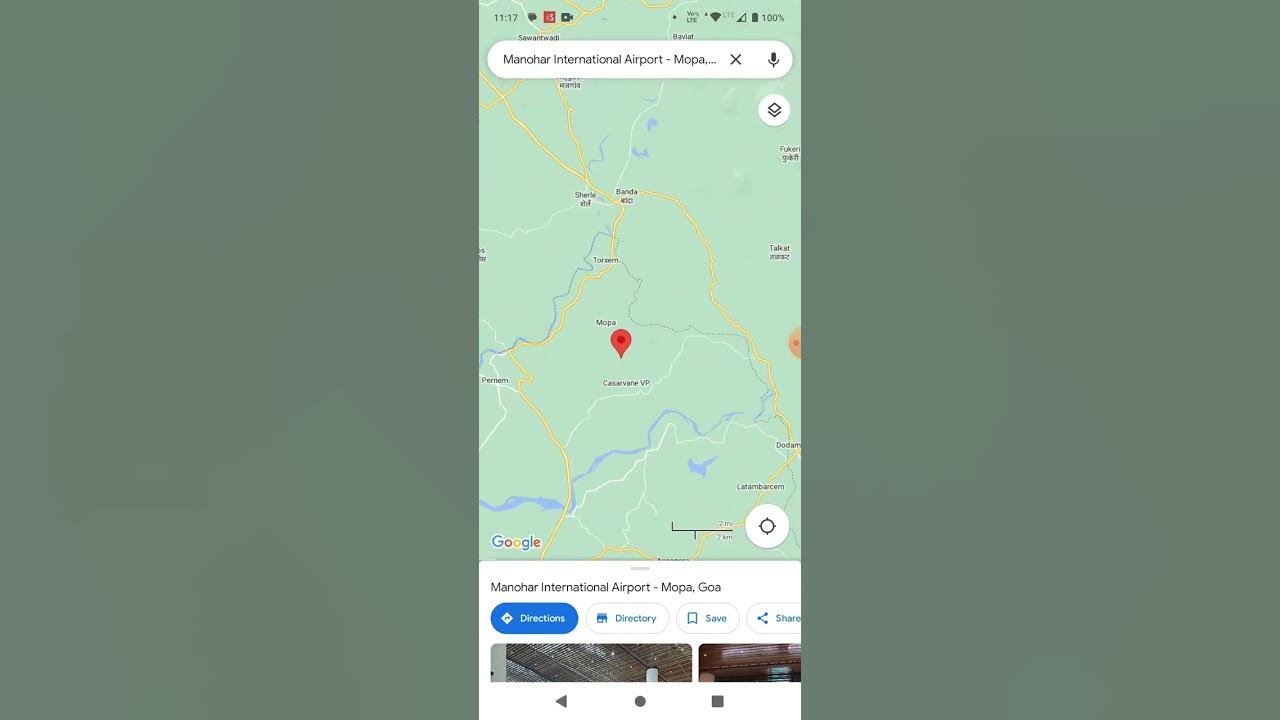Open the recent apps view

pos(717,701)
